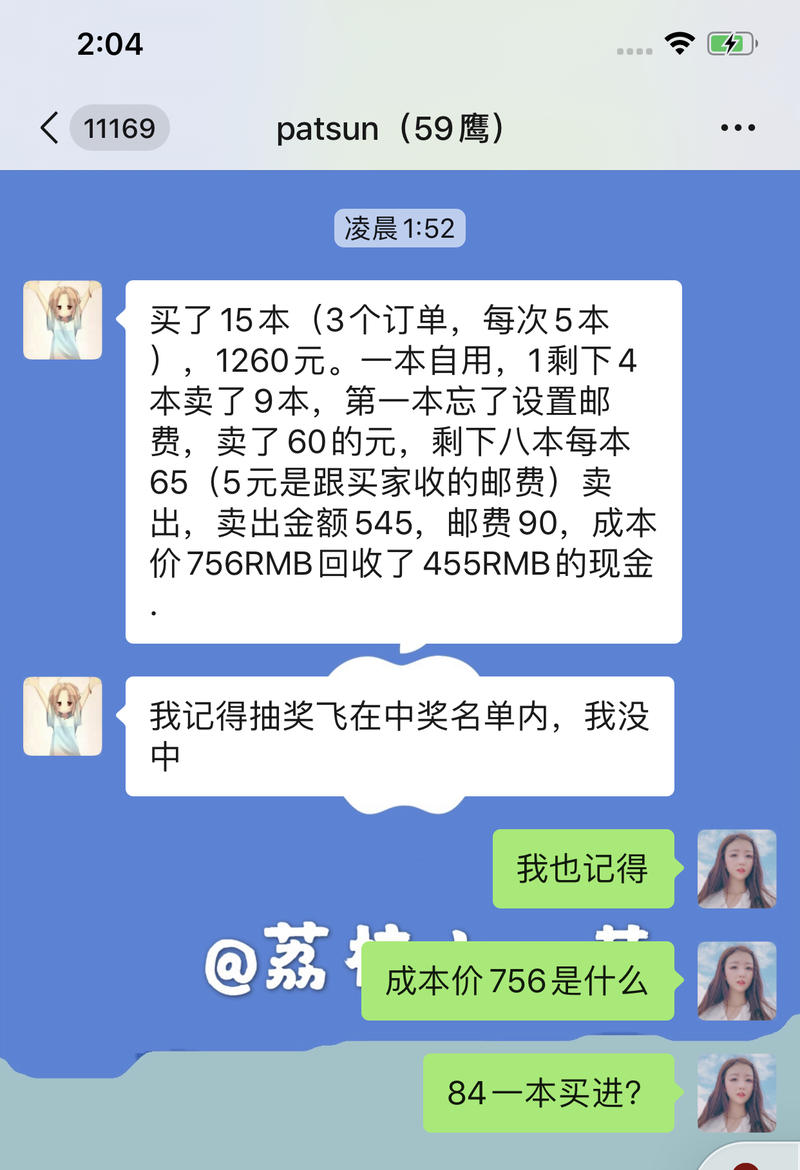Tap patsun's avatar next to the 抽奖 message
Screen dimensions: 800x1170
click(x=62, y=714)
